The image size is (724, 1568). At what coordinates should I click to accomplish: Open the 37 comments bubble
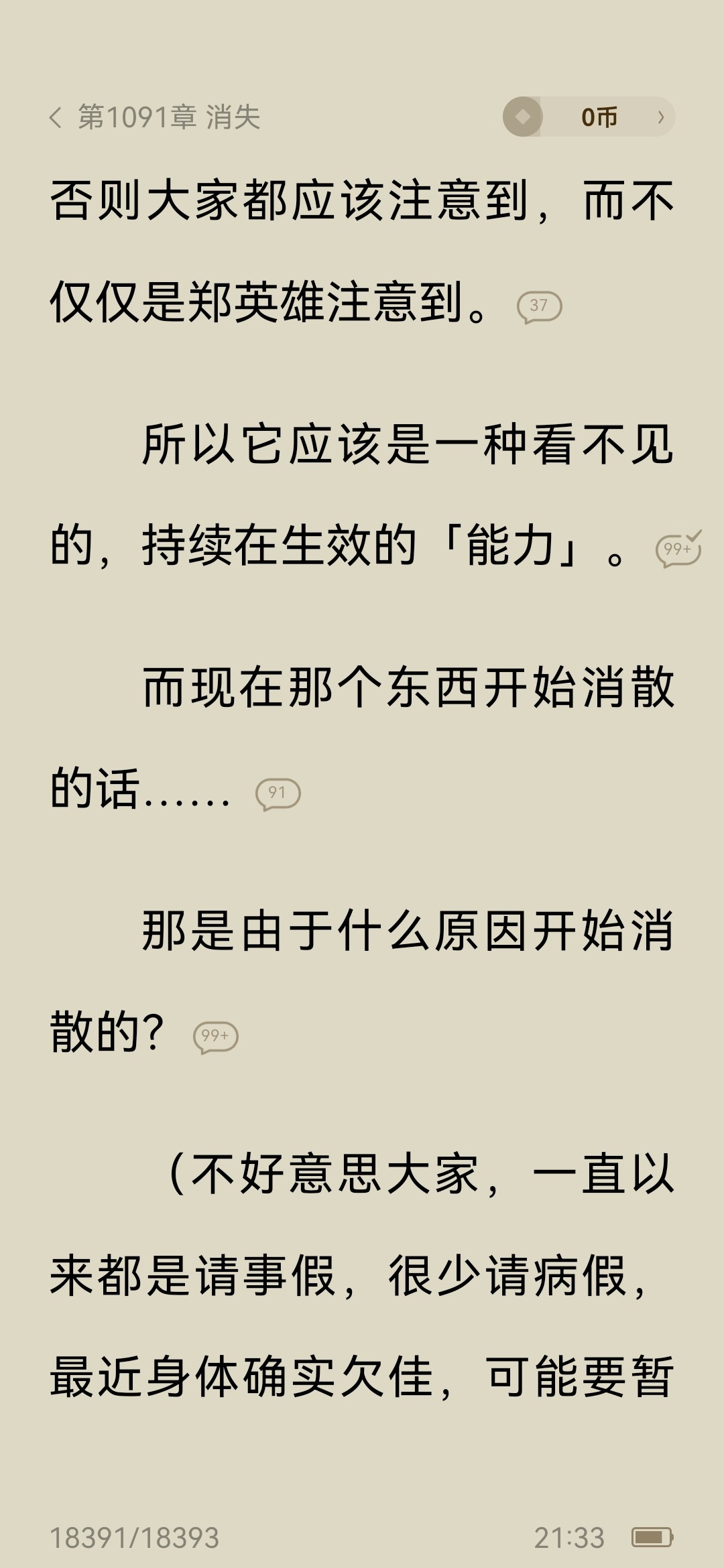coord(540,308)
